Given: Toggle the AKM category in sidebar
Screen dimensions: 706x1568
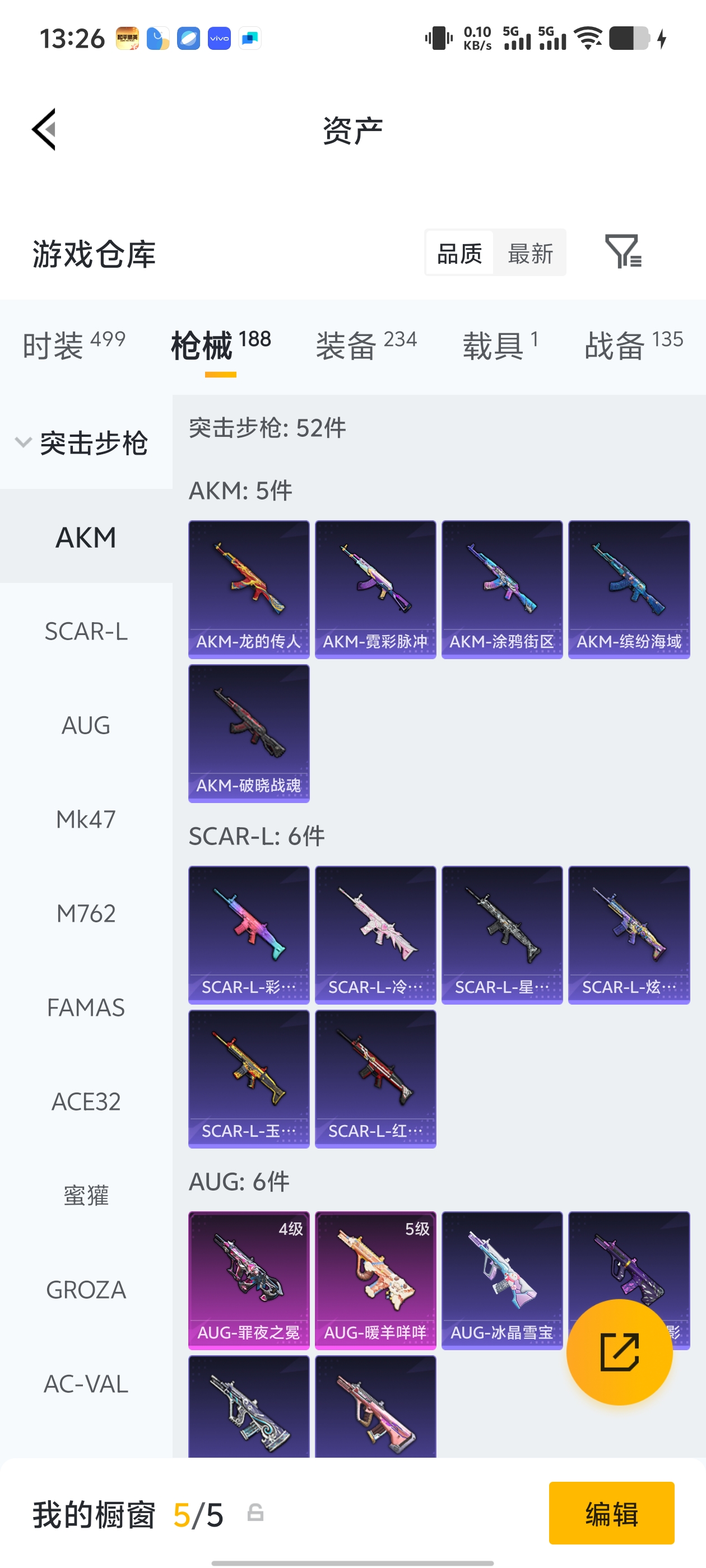Looking at the screenshot, I should click(x=86, y=537).
